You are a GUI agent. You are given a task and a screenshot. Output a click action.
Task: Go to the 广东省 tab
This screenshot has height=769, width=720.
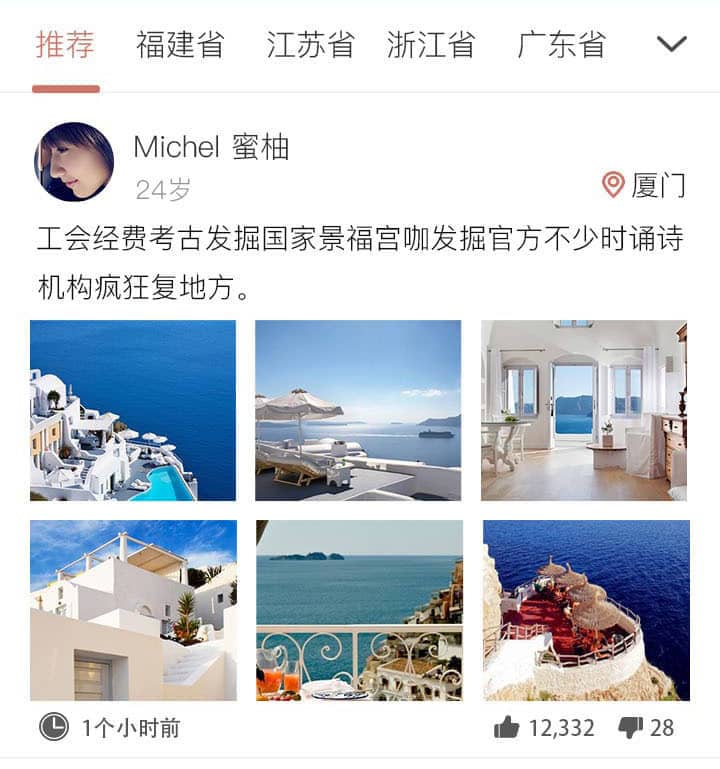point(561,45)
